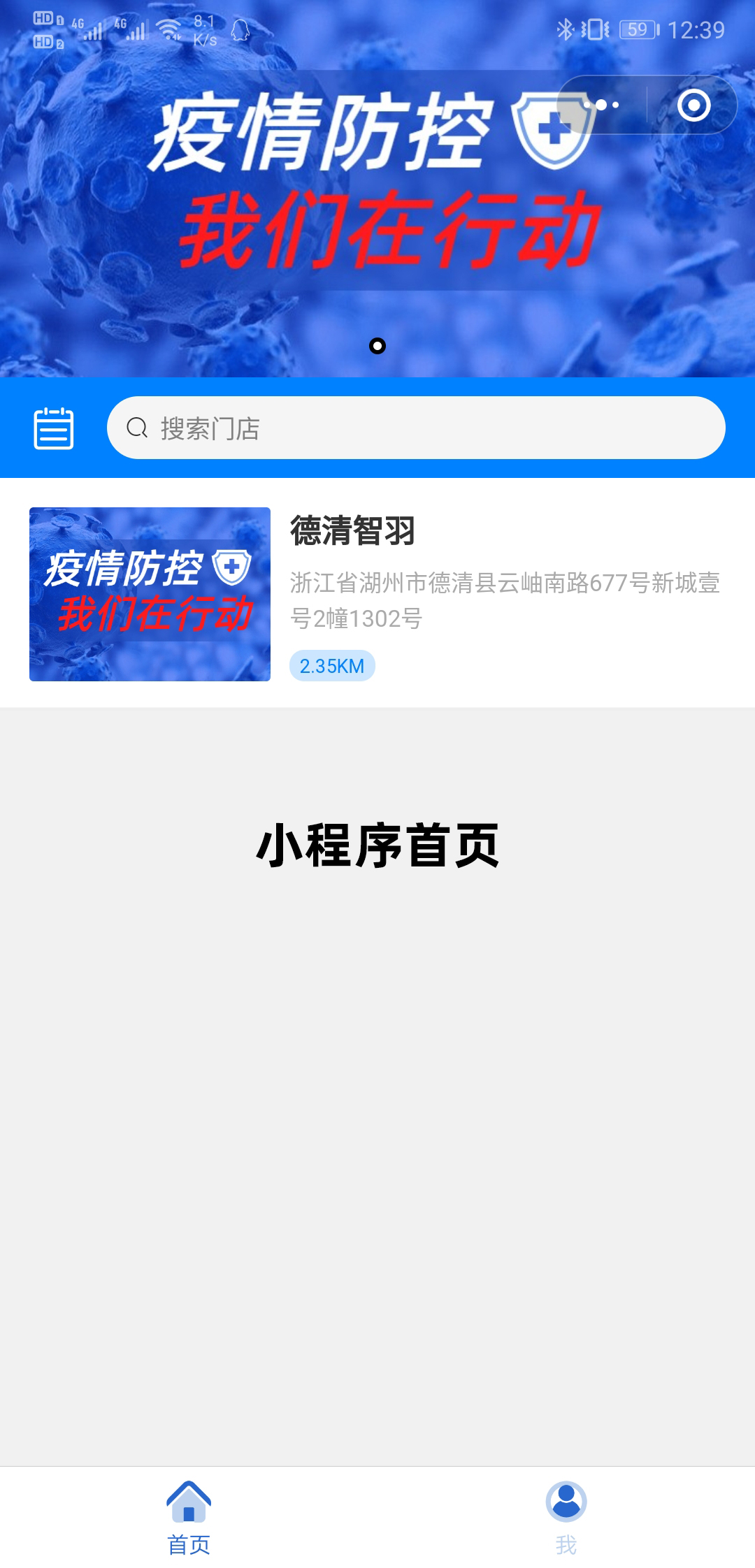
Task: Open the mini program more options menu
Action: tap(602, 105)
